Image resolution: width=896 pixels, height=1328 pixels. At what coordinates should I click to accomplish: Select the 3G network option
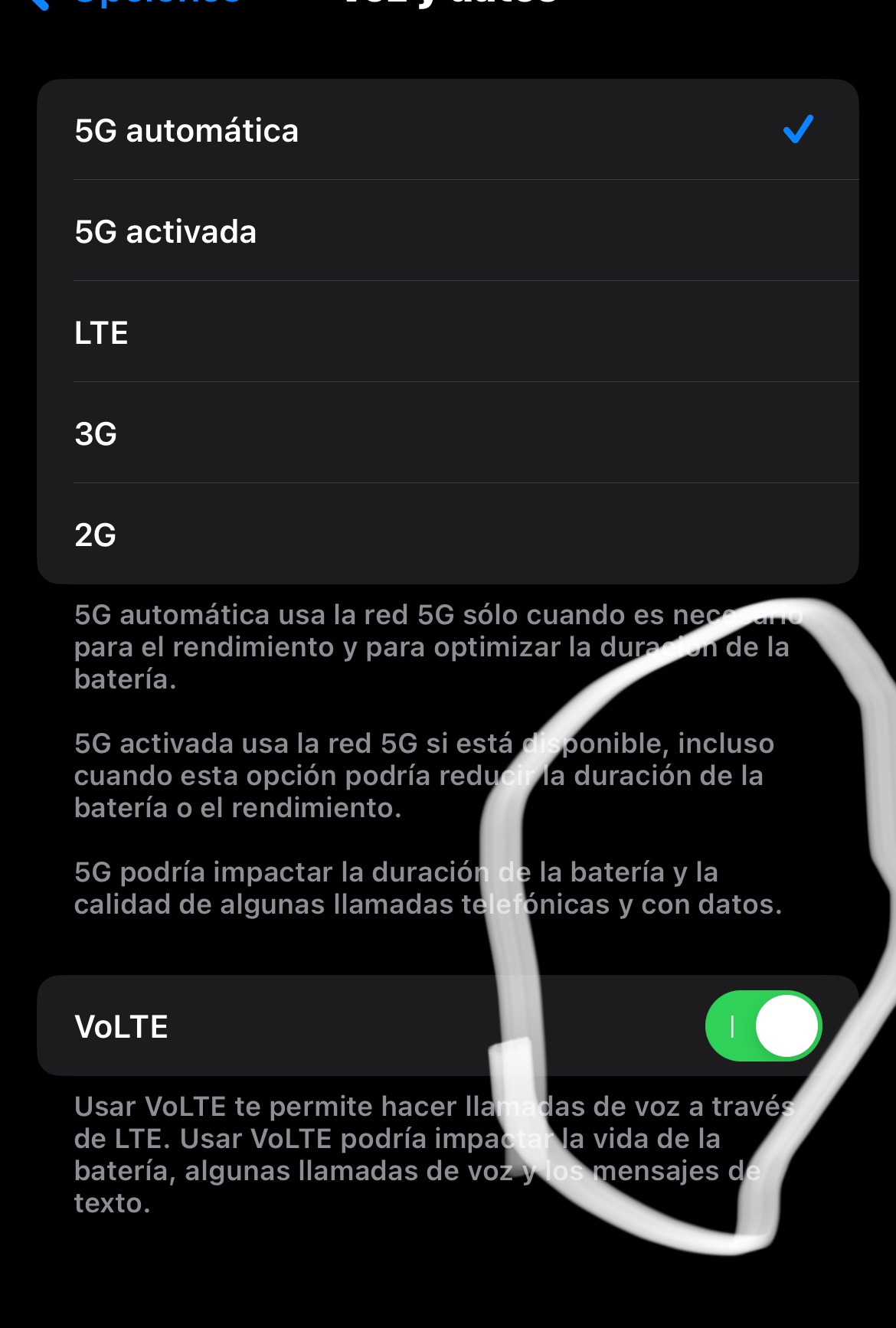coord(447,433)
